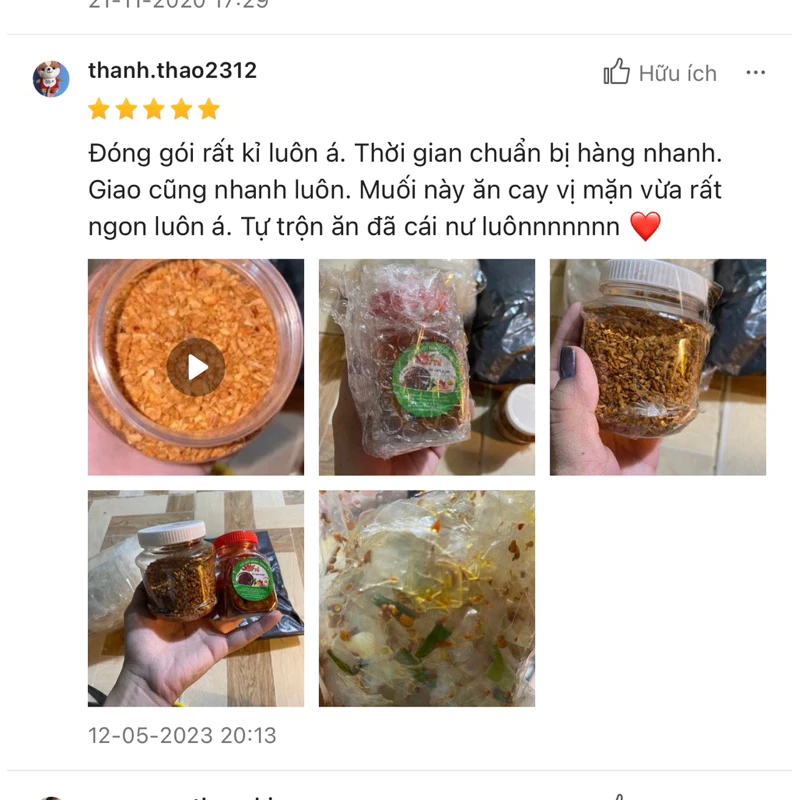
Task: Mark thanh.thao2312's review as Hữu ích
Action: pos(660,73)
